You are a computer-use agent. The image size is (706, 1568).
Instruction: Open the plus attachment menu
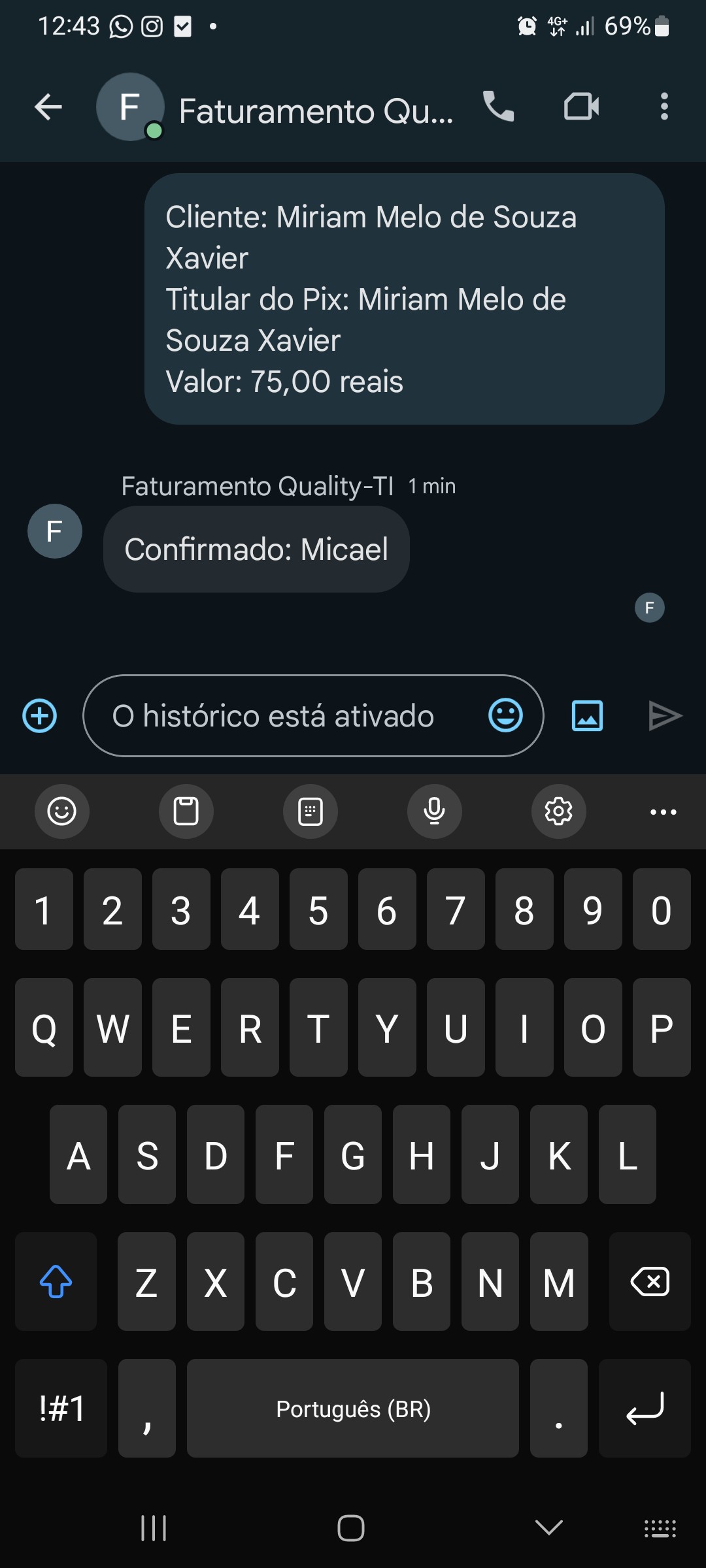click(40, 716)
